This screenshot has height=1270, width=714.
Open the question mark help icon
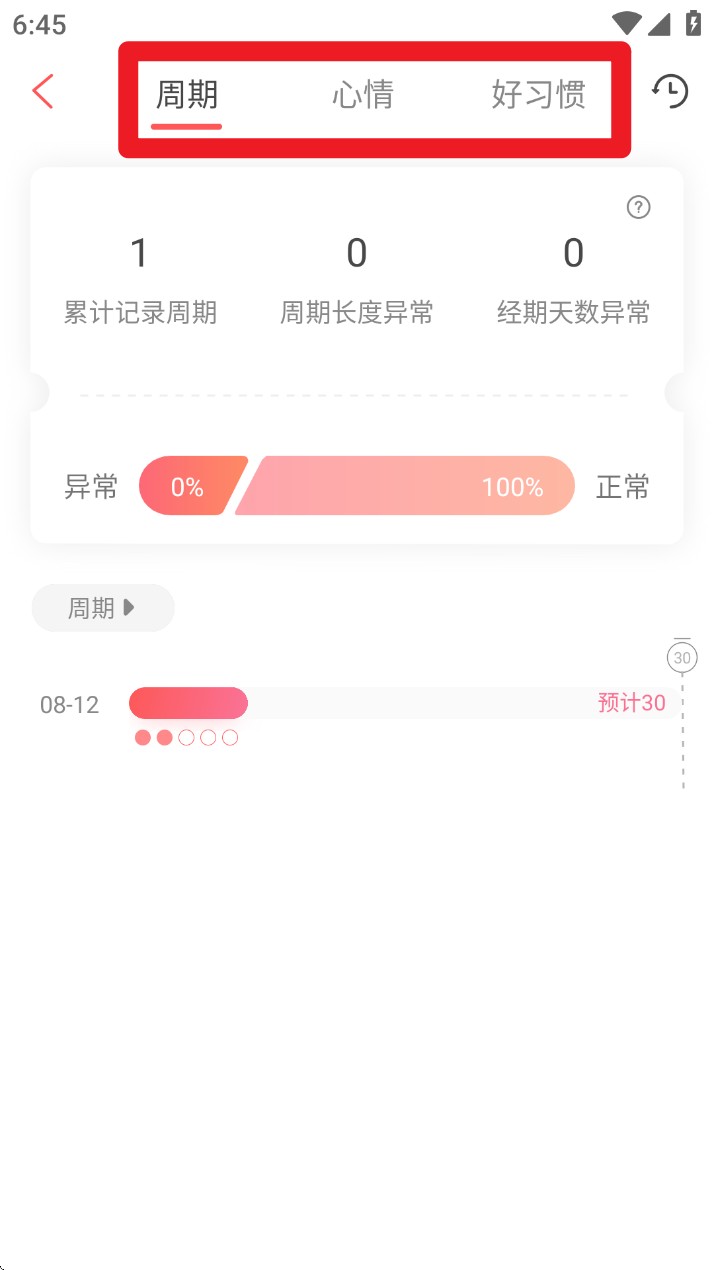coord(638,207)
